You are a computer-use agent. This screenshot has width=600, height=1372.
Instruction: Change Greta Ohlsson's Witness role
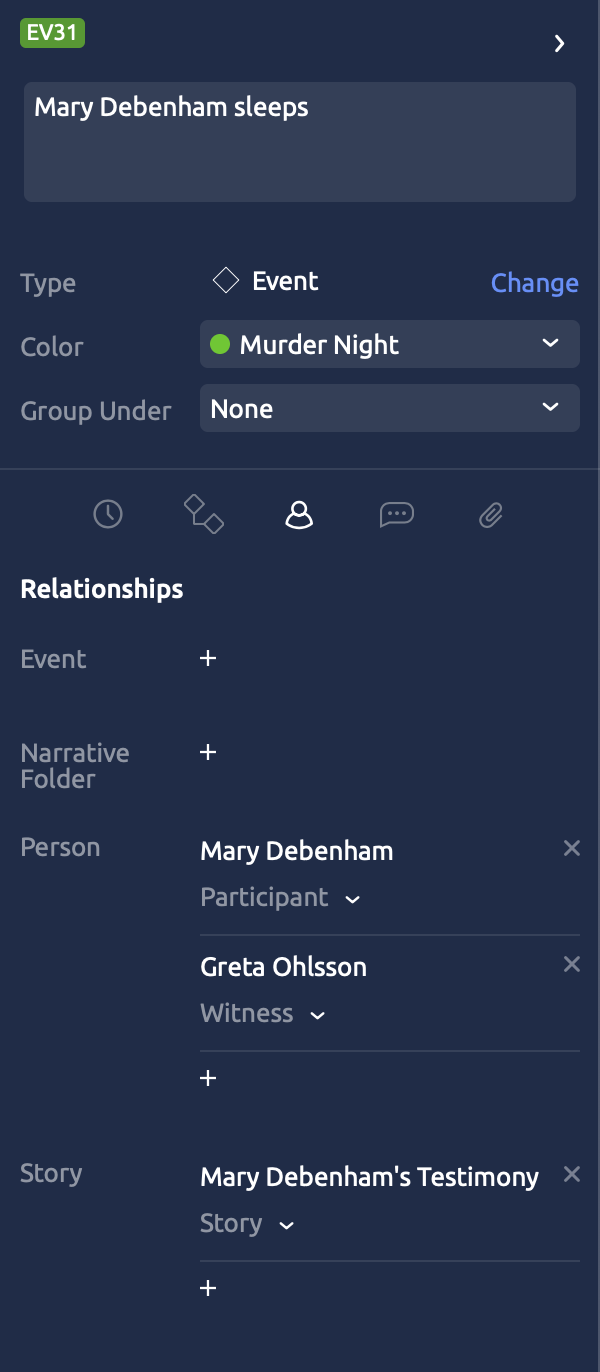[263, 1014]
